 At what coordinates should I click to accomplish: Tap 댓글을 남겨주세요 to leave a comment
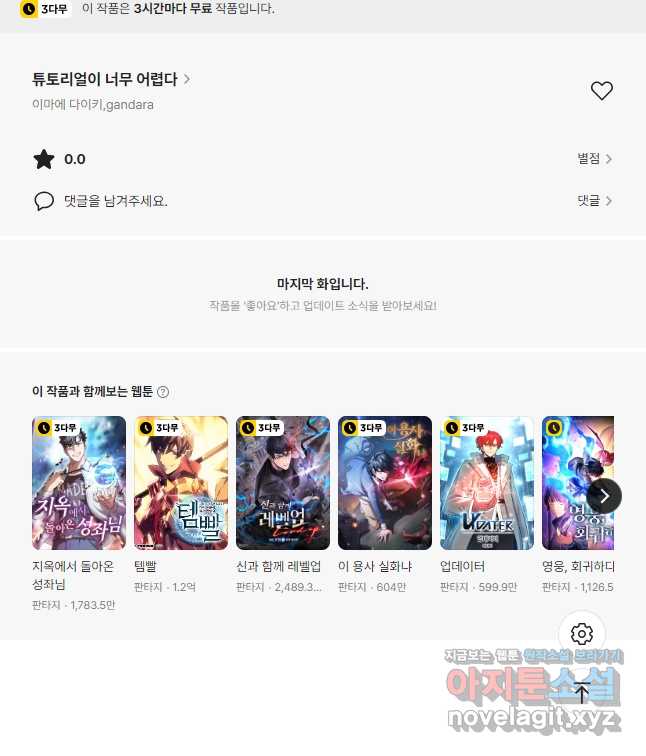point(115,201)
